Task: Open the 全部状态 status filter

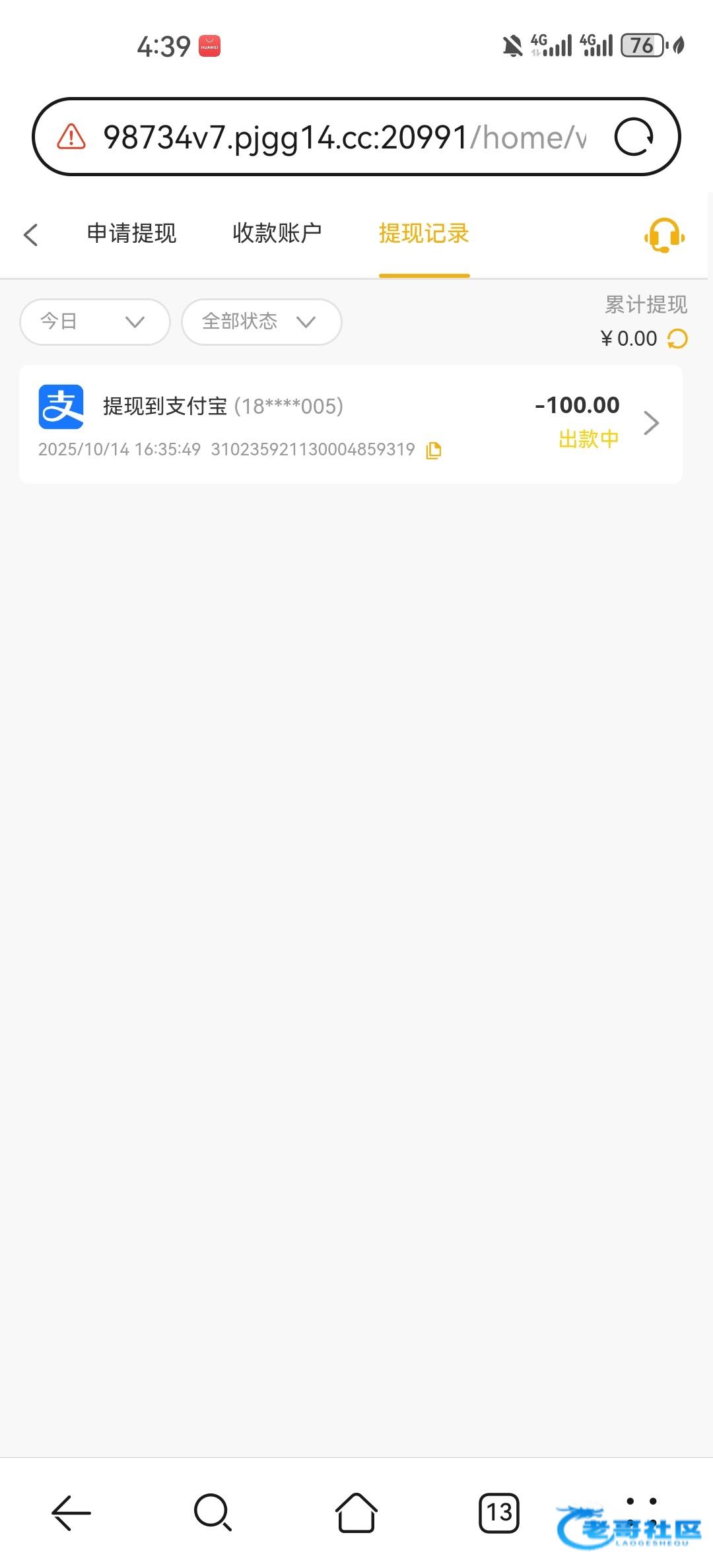Action: click(261, 321)
